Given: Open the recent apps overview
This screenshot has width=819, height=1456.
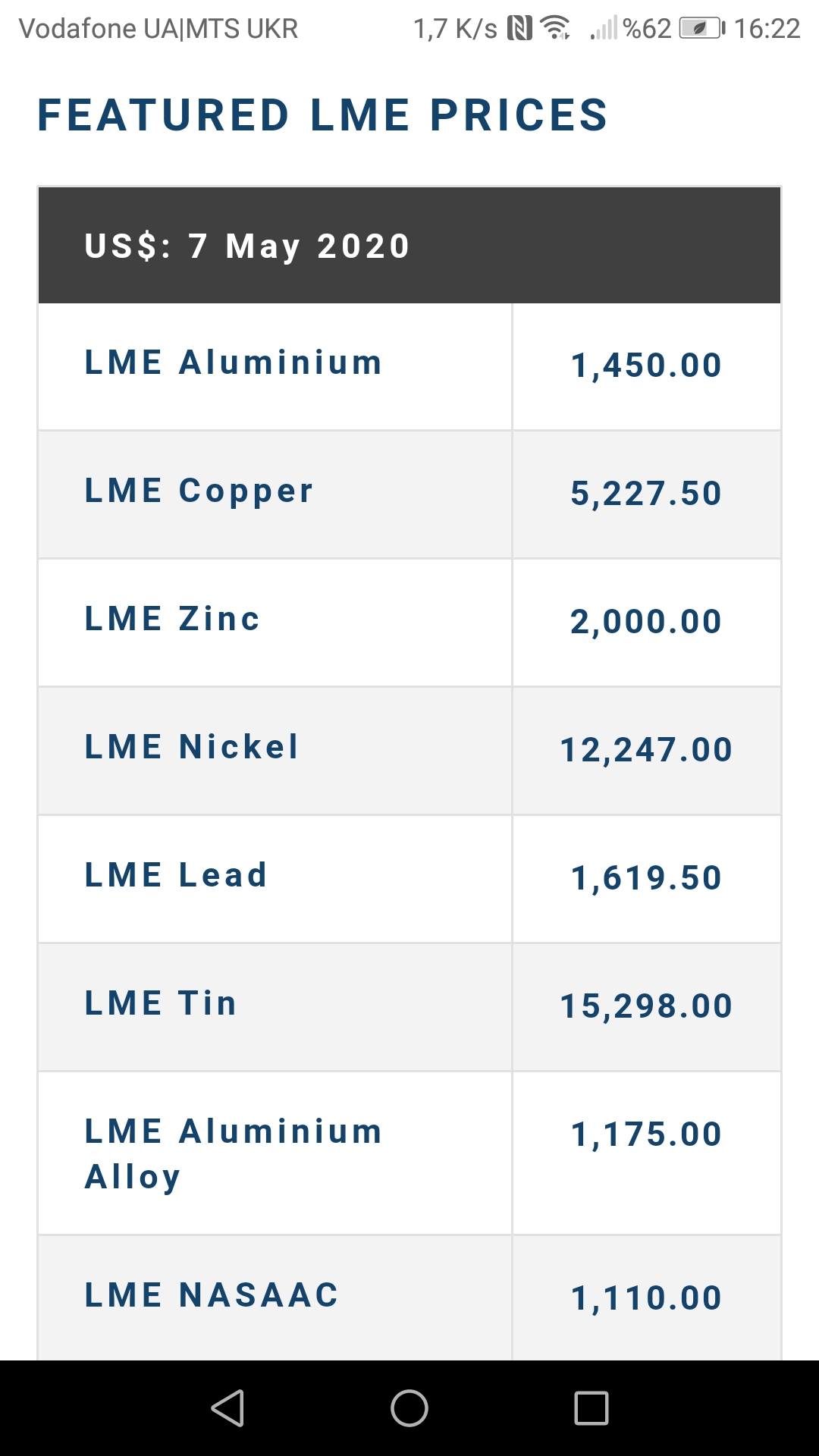Looking at the screenshot, I should click(x=591, y=1408).
